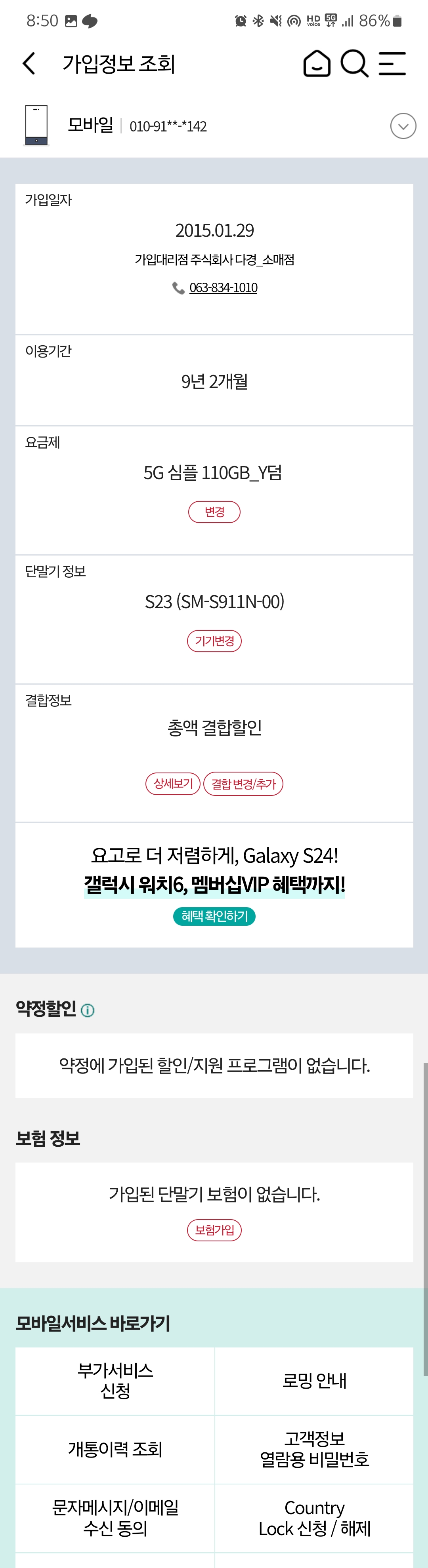Open 고객정보 열람용 비밀번호
This screenshot has height=1568, width=428.
click(x=314, y=1449)
